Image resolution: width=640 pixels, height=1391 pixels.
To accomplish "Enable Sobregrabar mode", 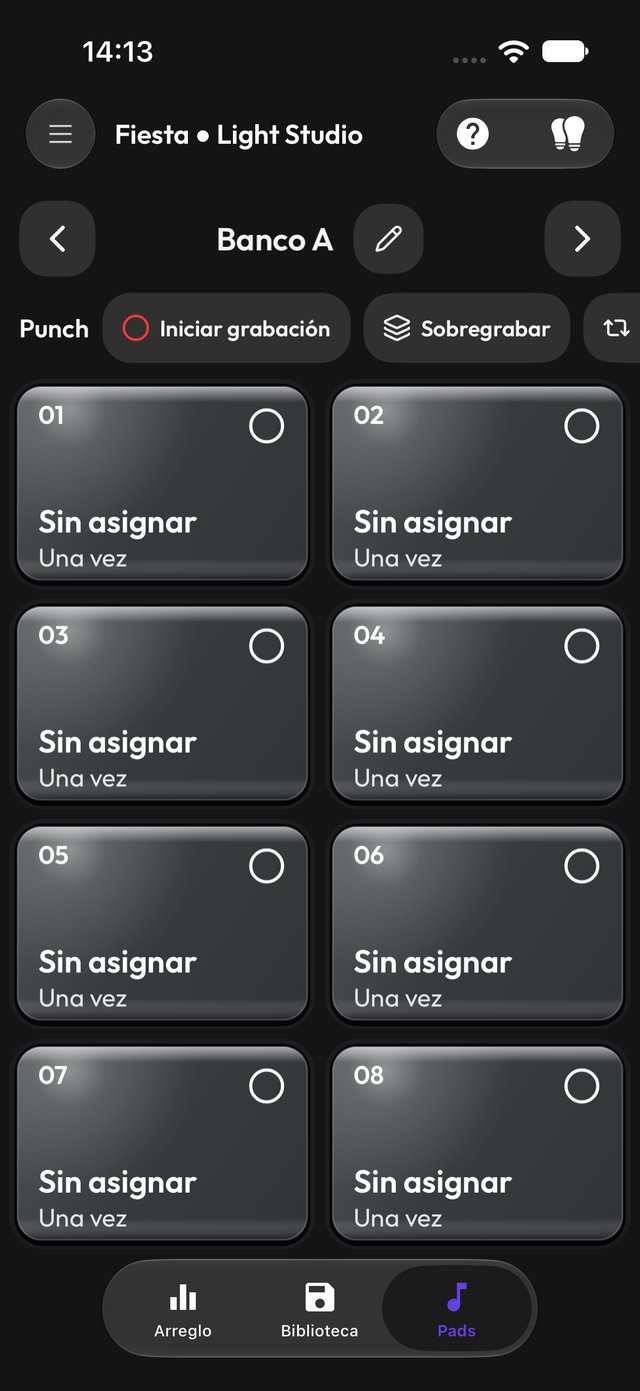I will click(467, 328).
